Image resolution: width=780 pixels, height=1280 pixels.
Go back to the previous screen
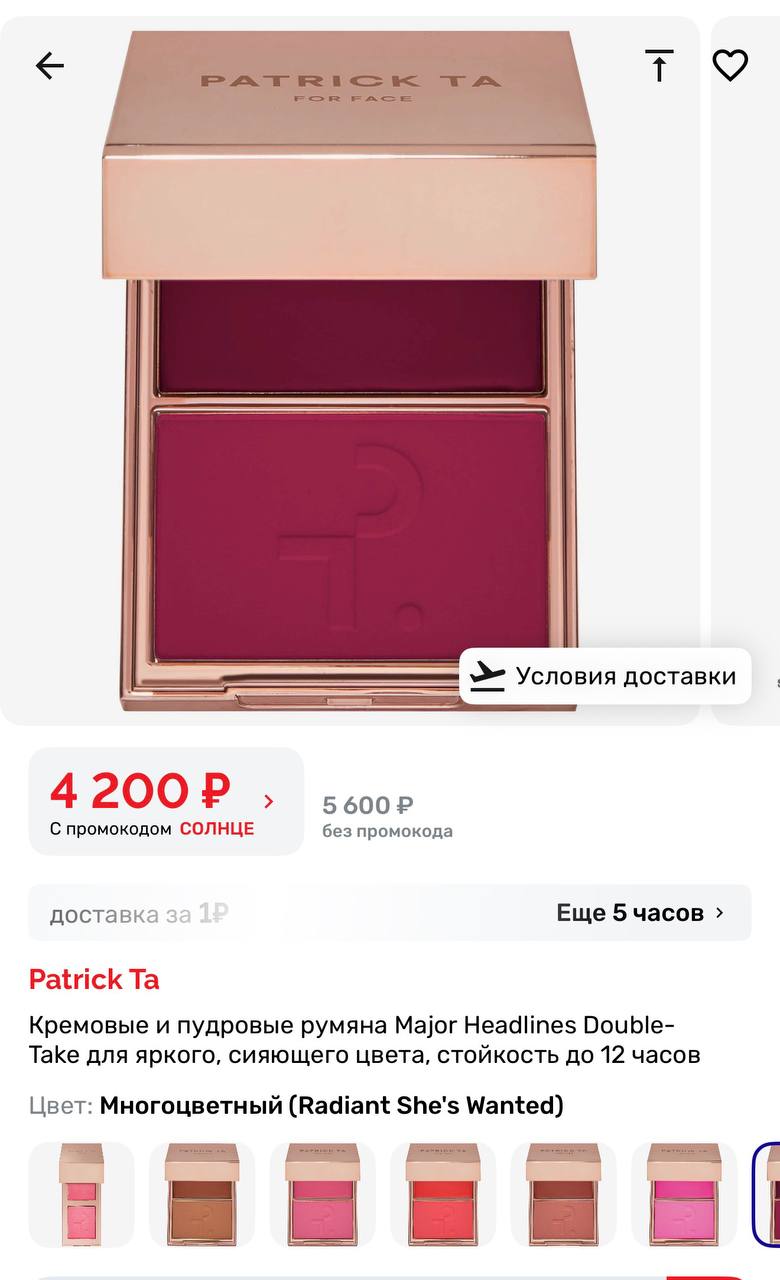pyautogui.click(x=49, y=66)
